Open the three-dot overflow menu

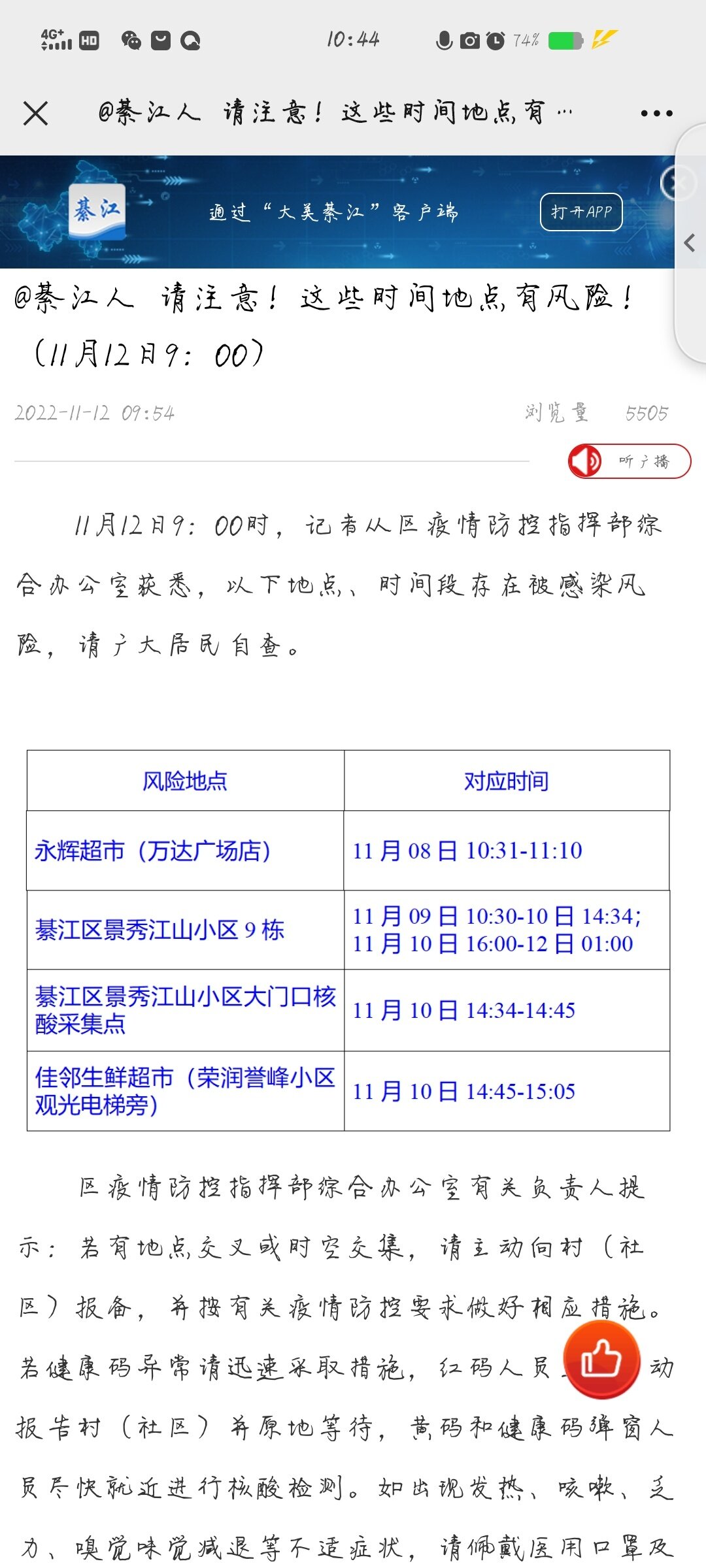click(656, 113)
